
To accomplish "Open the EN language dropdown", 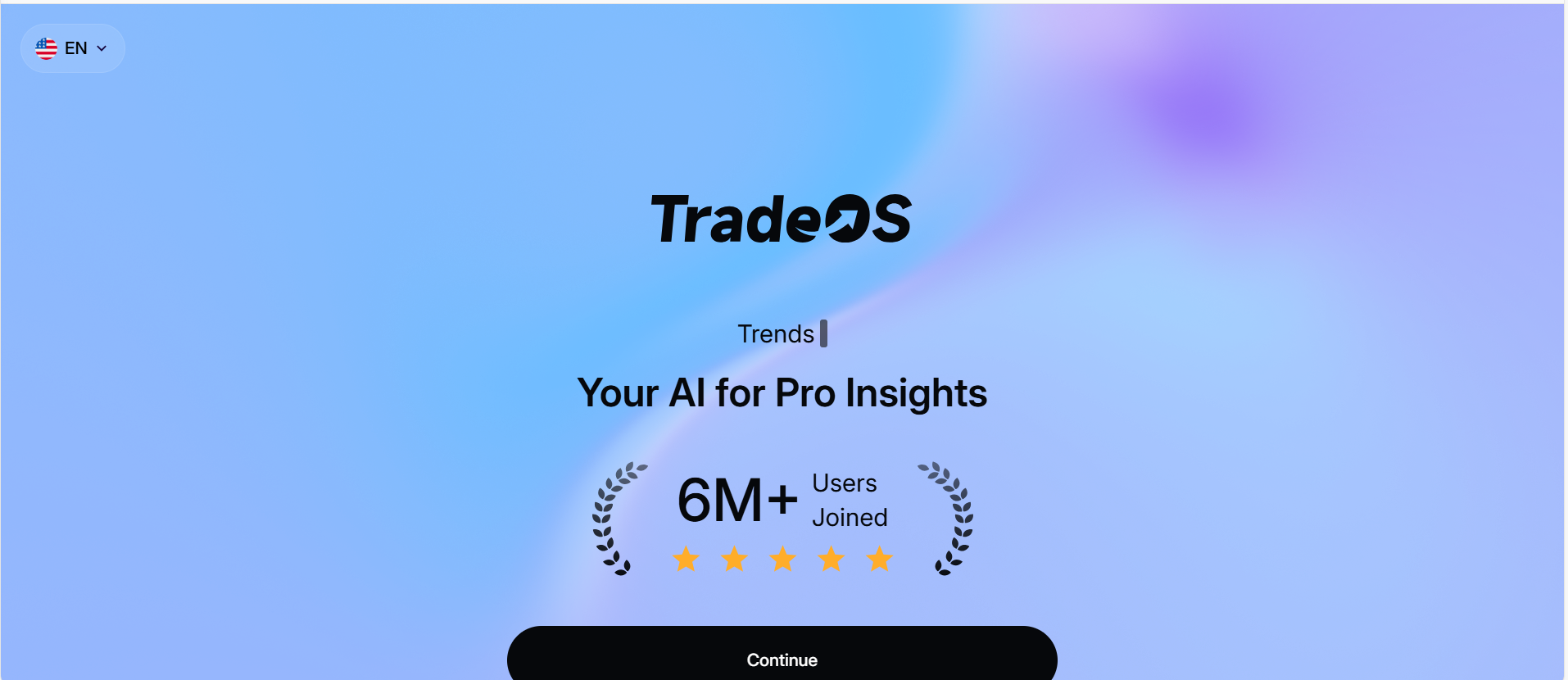I will pyautogui.click(x=73, y=48).
